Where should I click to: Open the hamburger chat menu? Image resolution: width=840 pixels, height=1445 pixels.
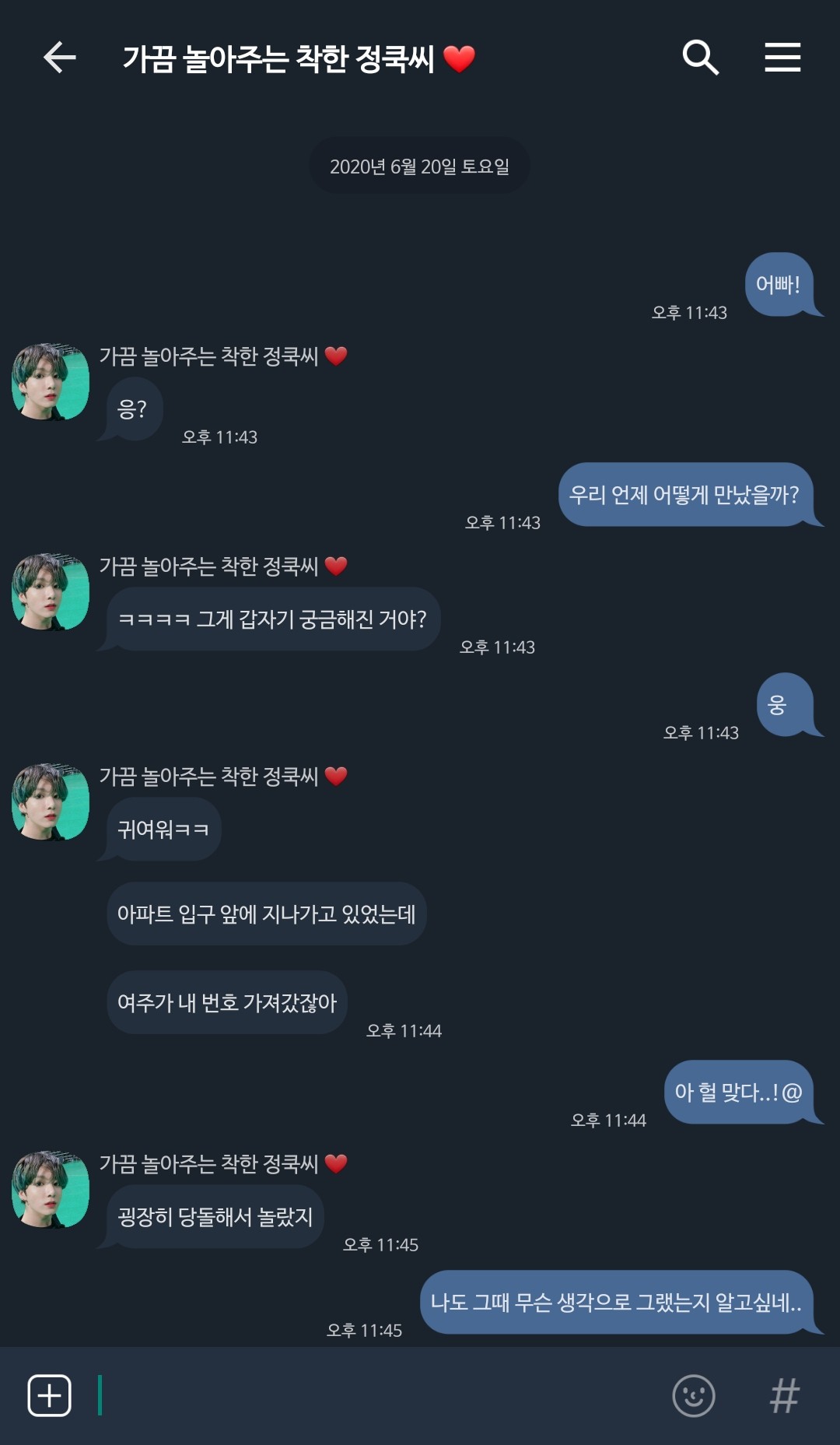[782, 58]
